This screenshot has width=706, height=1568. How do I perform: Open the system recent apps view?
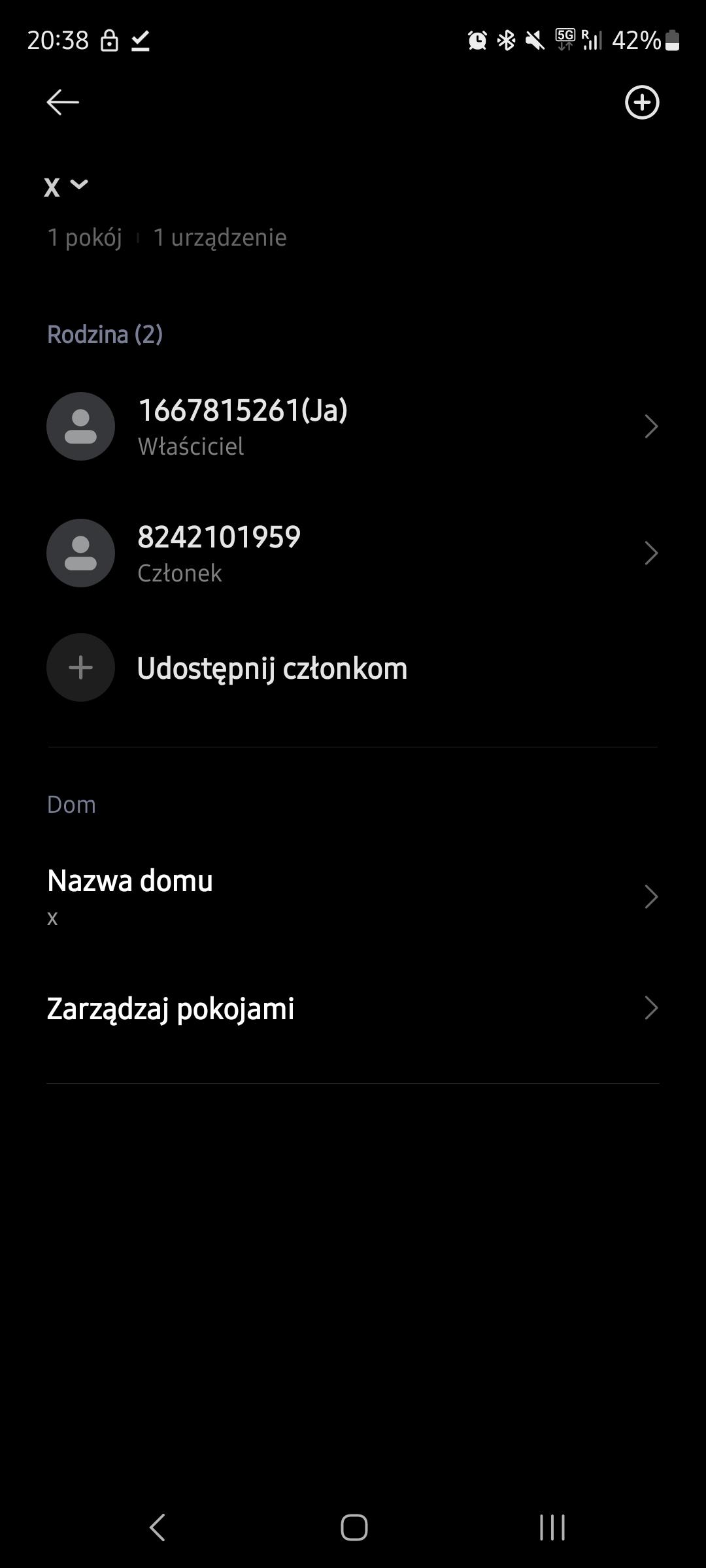552,1527
